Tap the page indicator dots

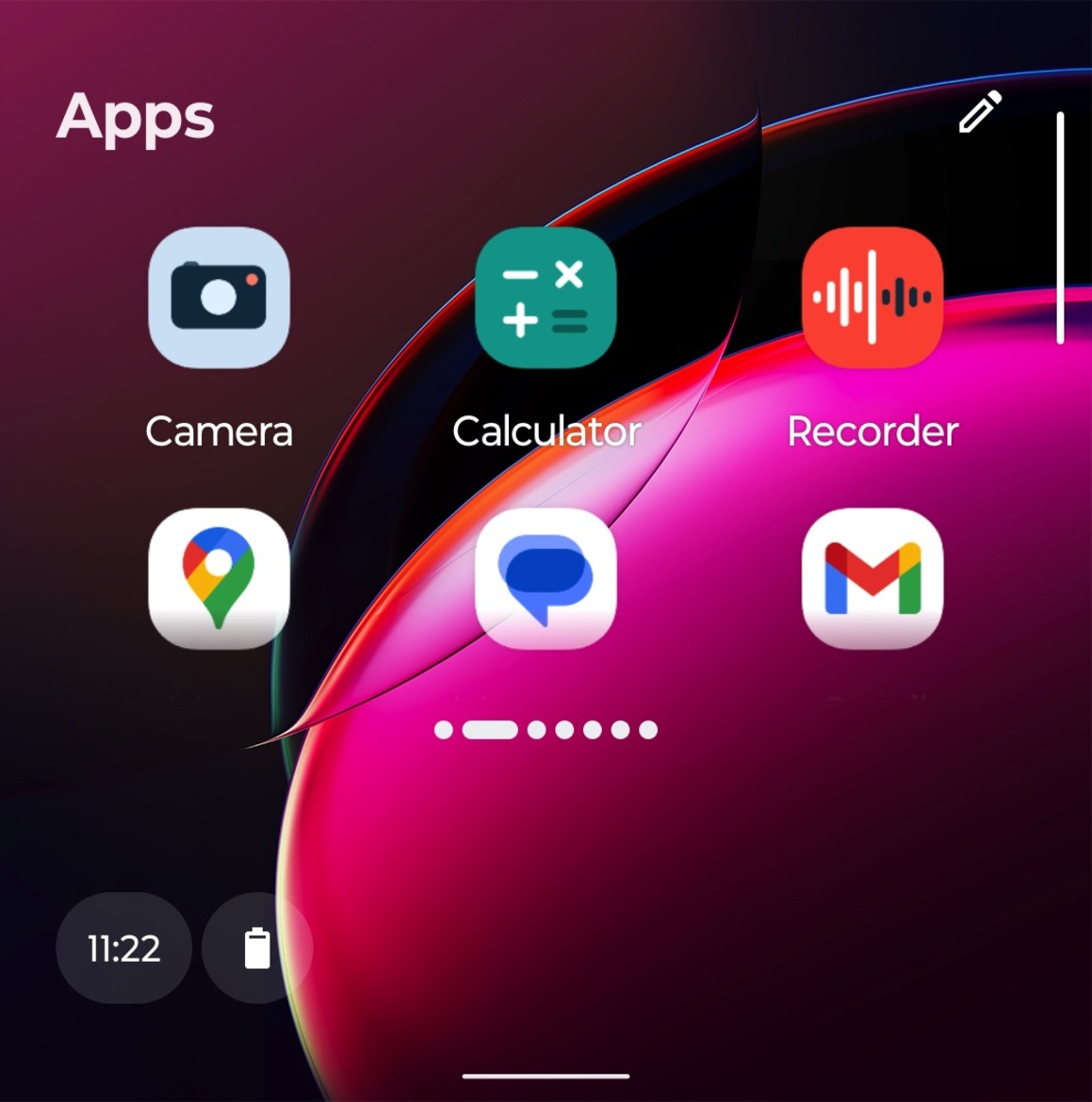coord(546,730)
